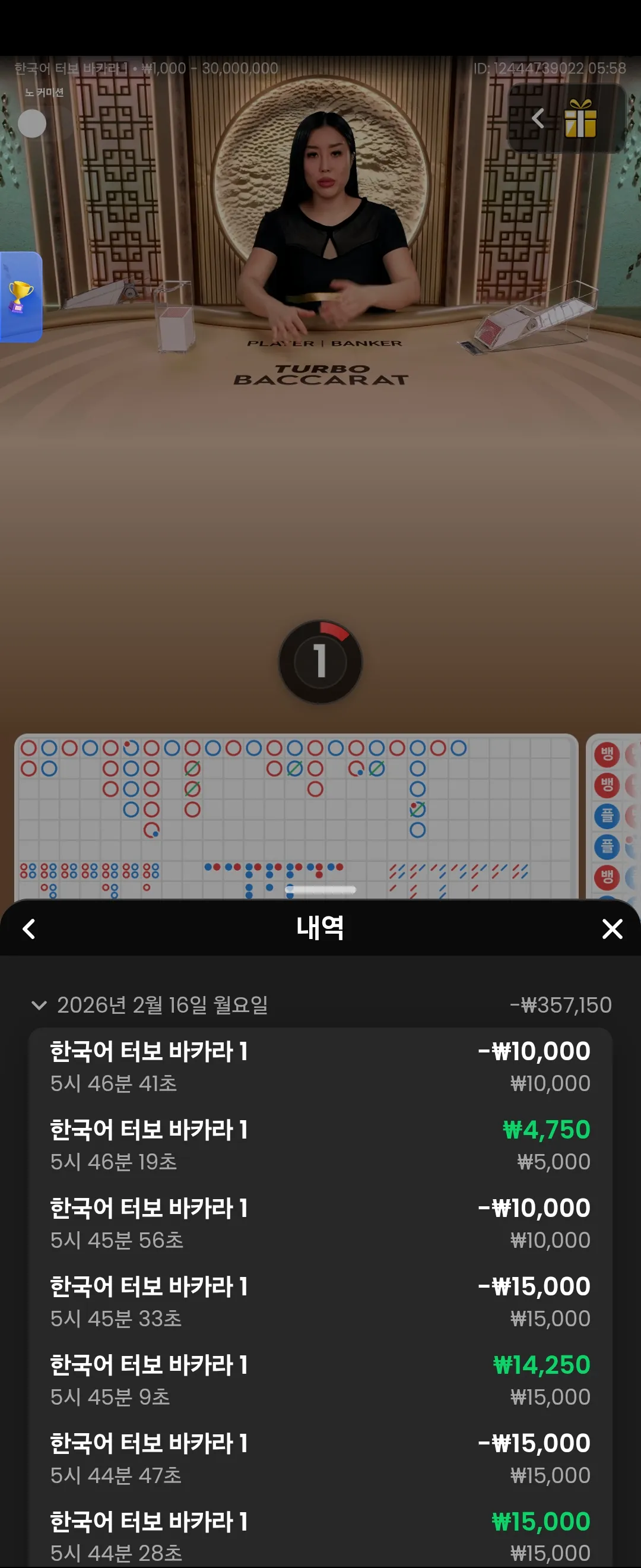Tap the back arrow beside the gift icon
641x1568 pixels.
538,118
